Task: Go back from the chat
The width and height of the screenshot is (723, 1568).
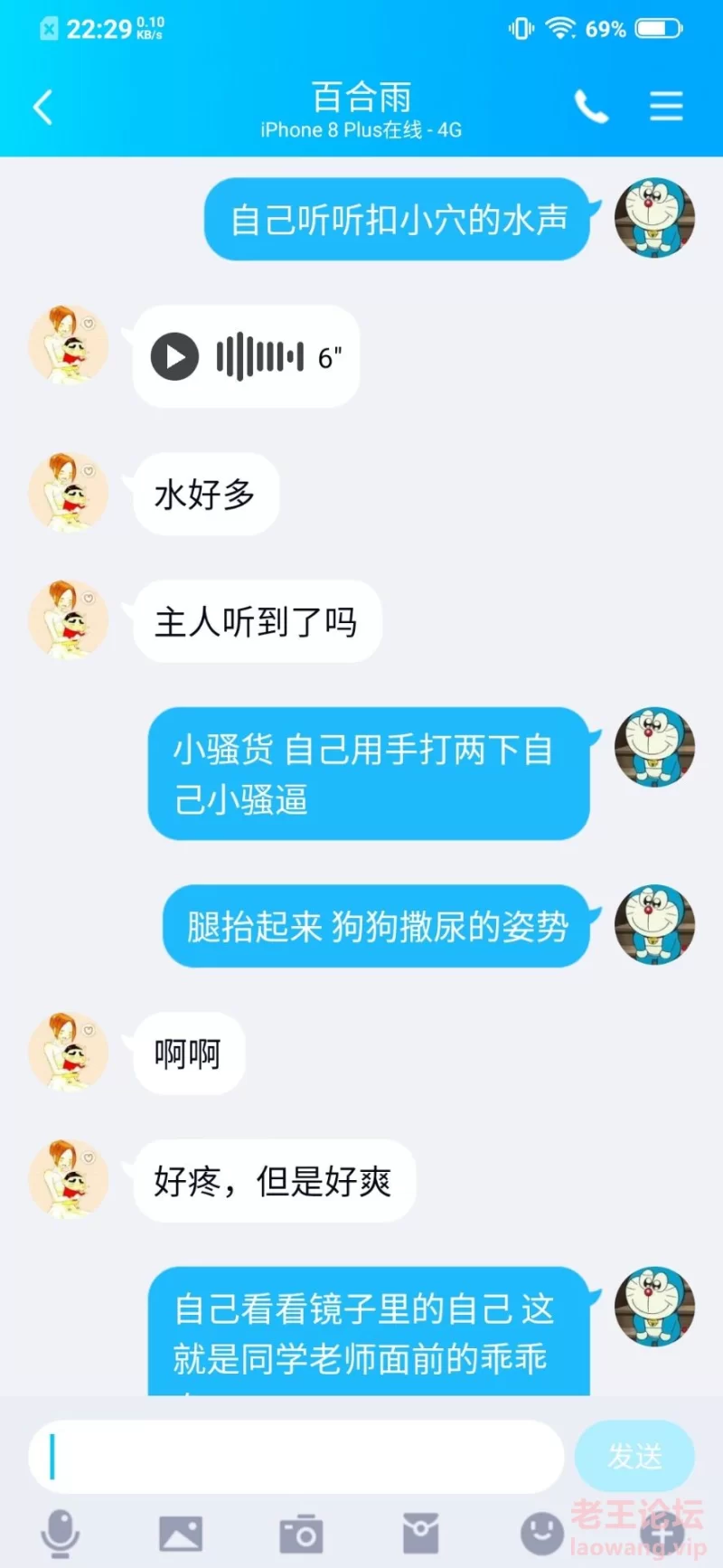Action: (42, 108)
